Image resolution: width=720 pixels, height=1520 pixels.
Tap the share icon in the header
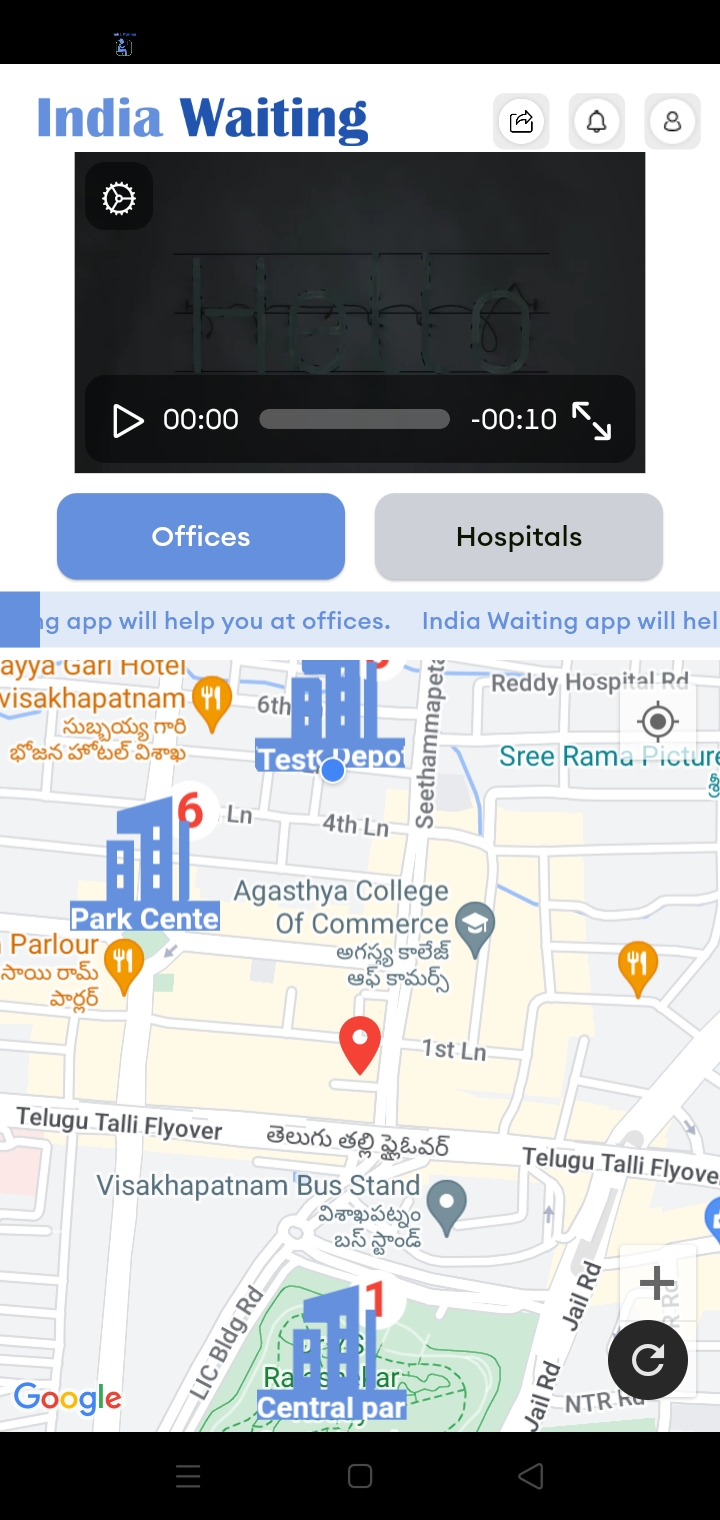521,122
